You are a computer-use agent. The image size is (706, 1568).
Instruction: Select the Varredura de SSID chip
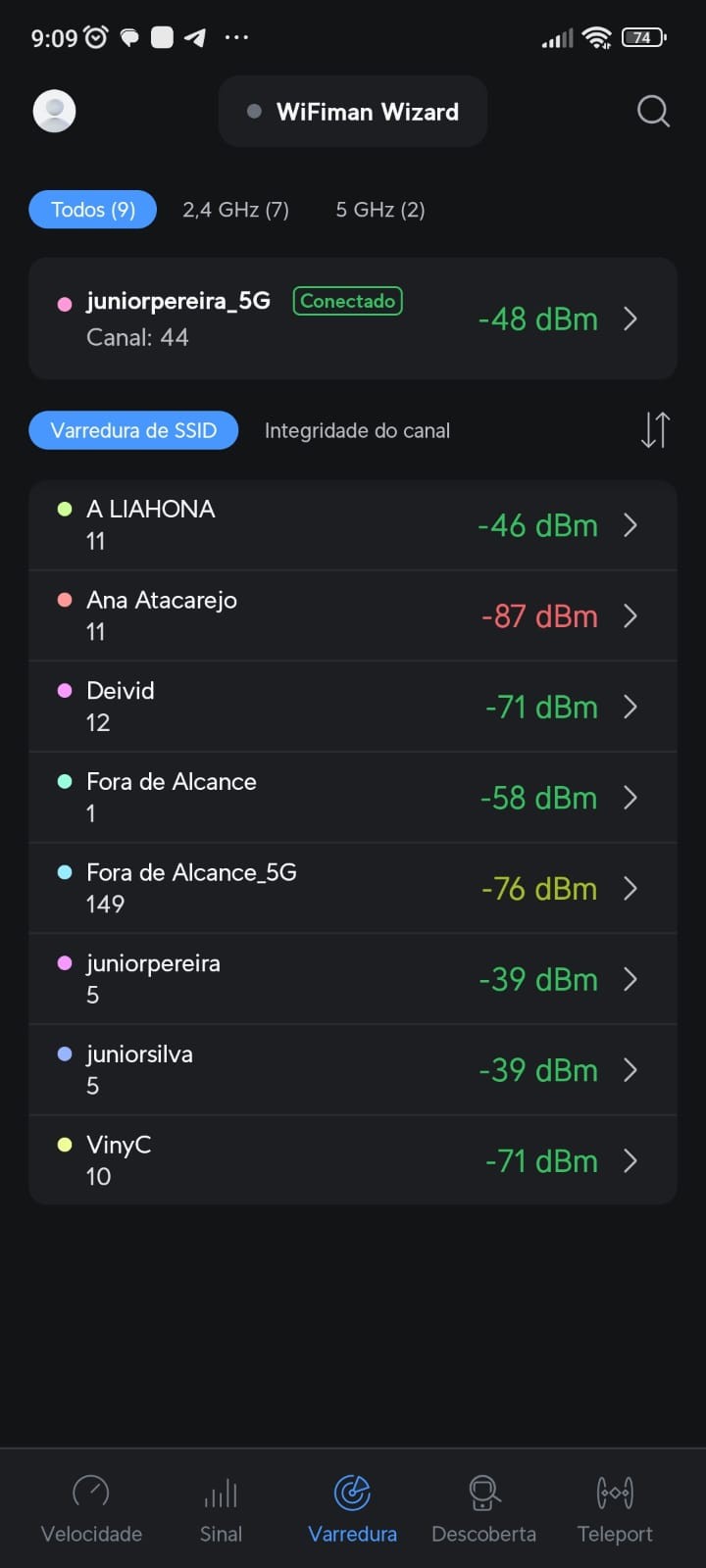click(x=133, y=430)
